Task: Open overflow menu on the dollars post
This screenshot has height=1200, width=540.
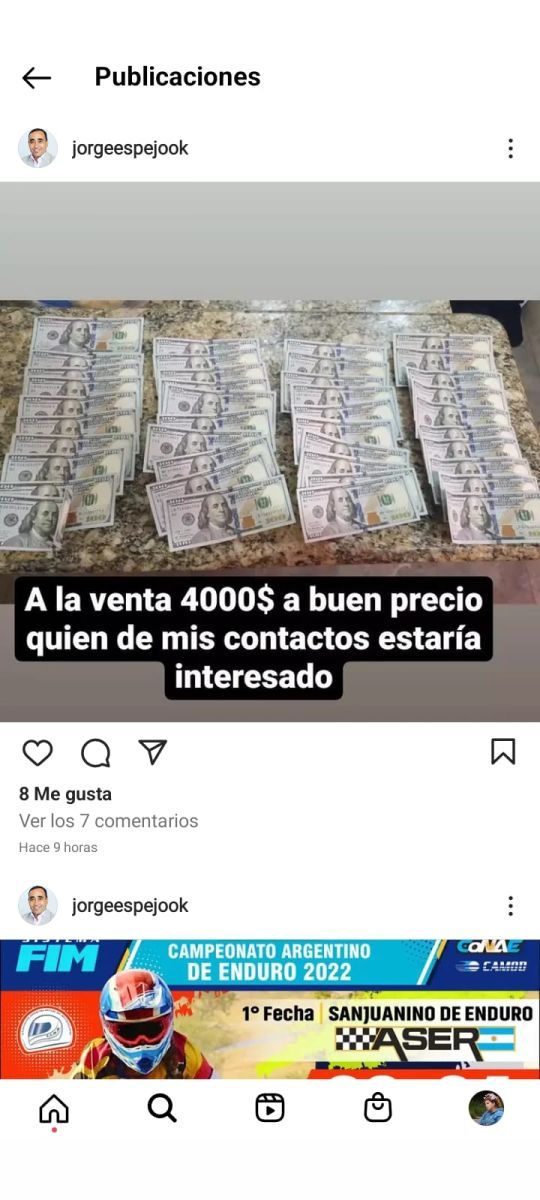Action: (510, 149)
